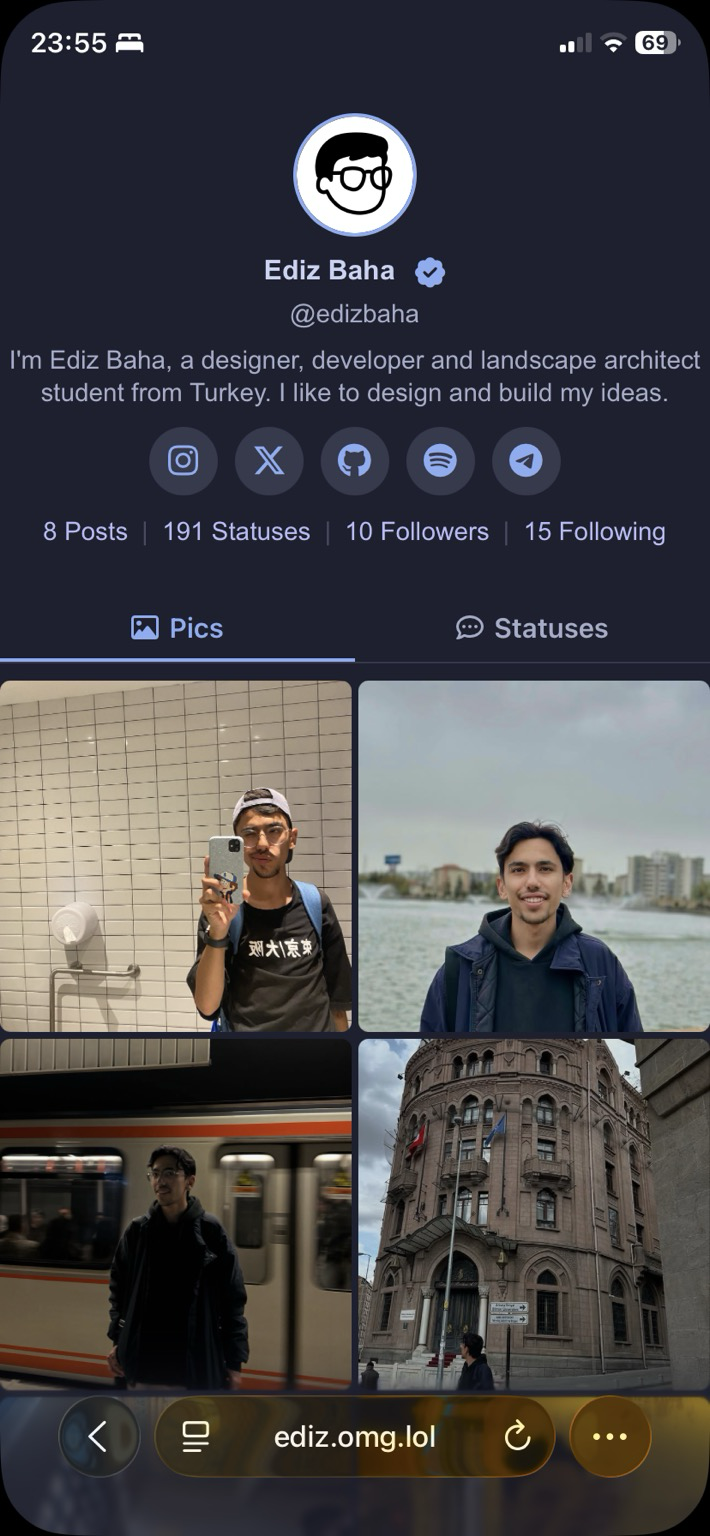Viewport: 710px width, 1536px height.
Task: Switch to the Statuses tab
Action: (x=532, y=628)
